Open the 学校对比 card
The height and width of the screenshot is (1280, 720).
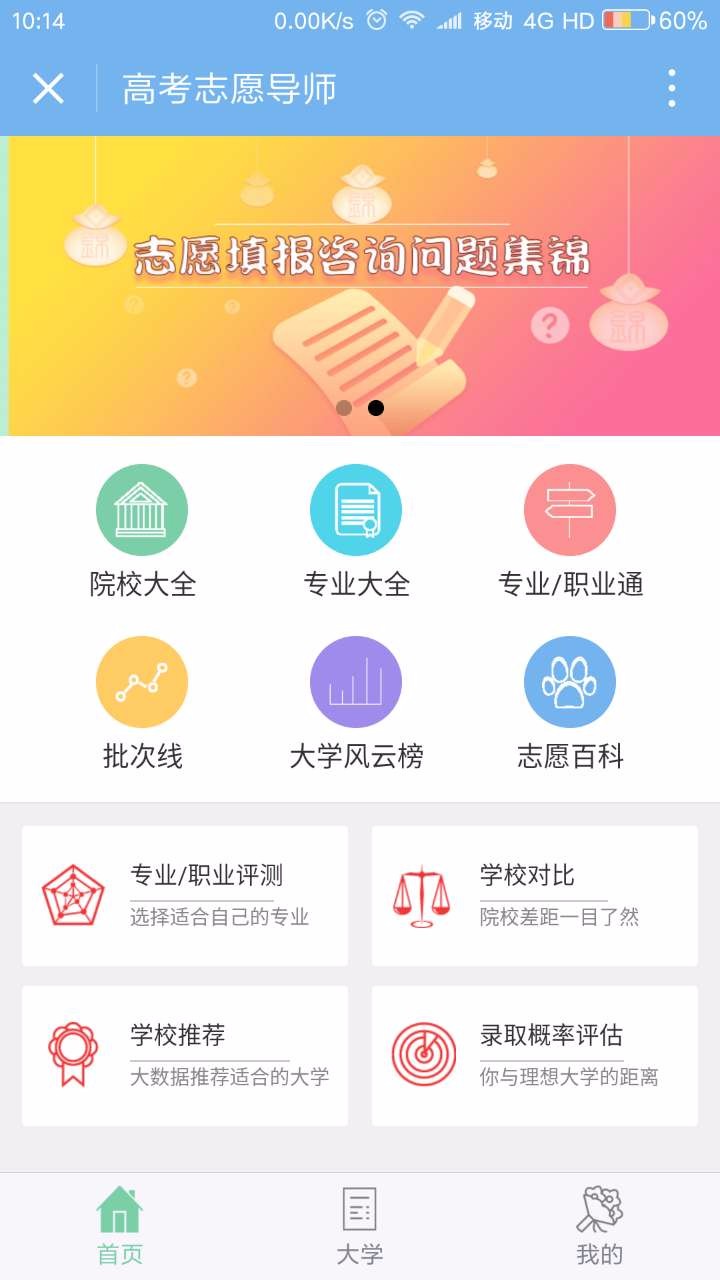point(535,896)
